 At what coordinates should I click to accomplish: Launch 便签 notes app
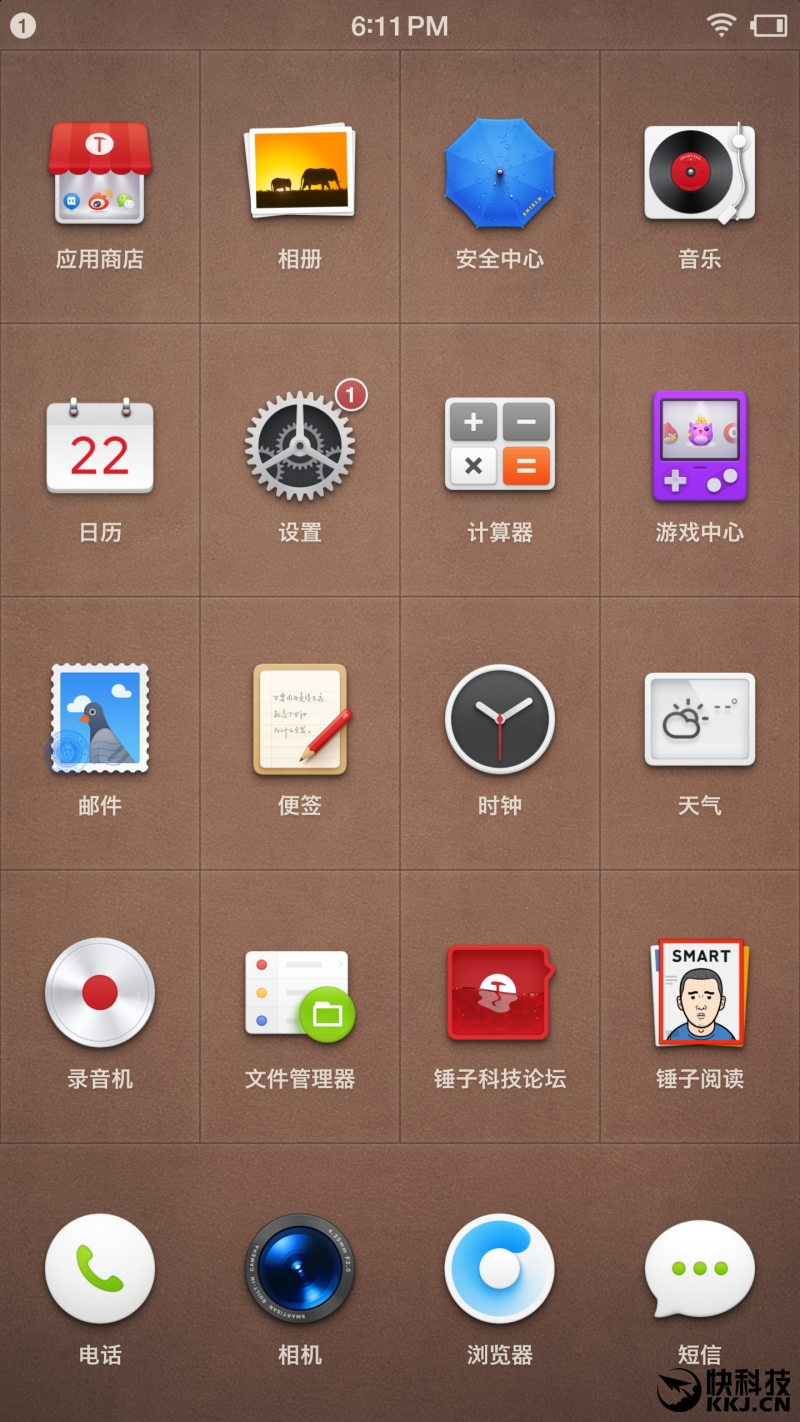(x=300, y=719)
